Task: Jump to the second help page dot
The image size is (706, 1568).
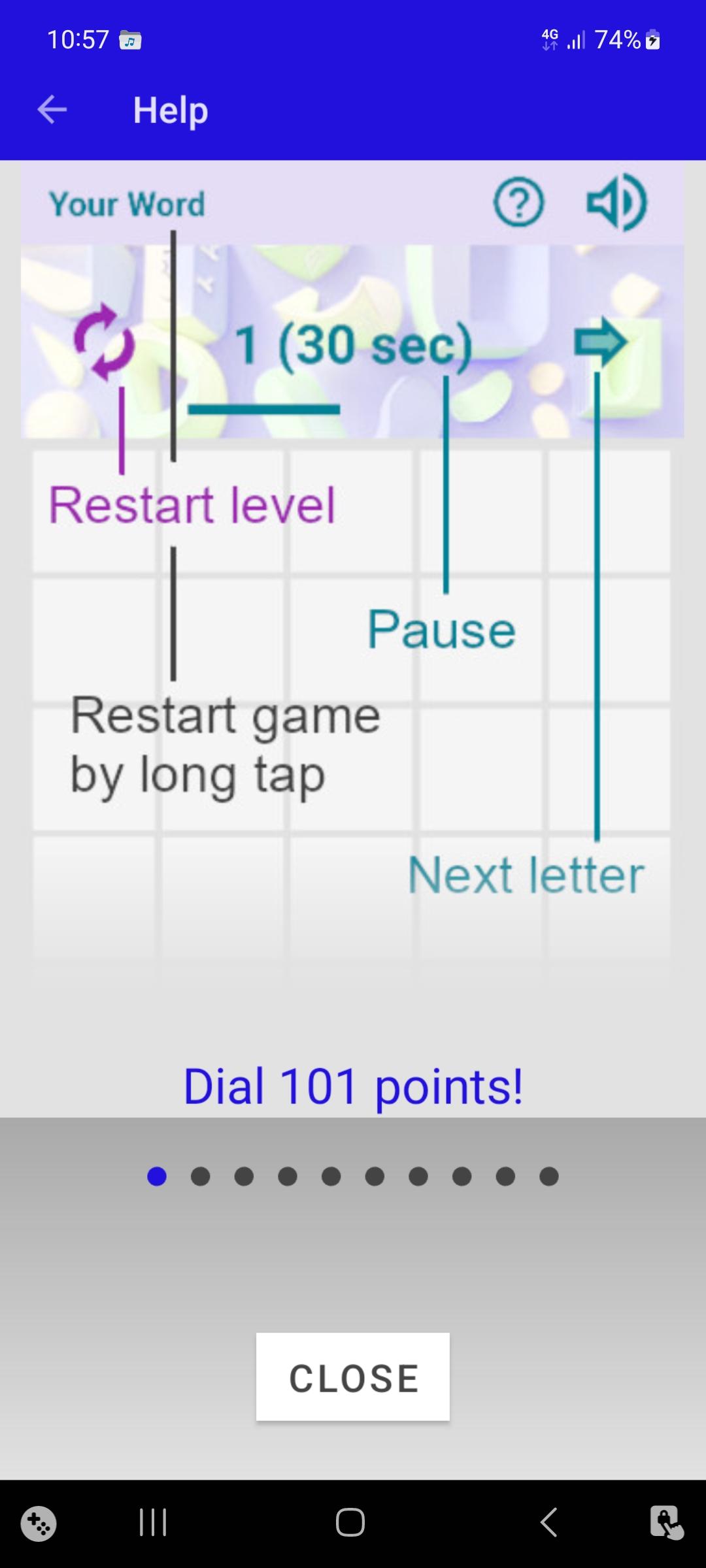Action: click(200, 1177)
